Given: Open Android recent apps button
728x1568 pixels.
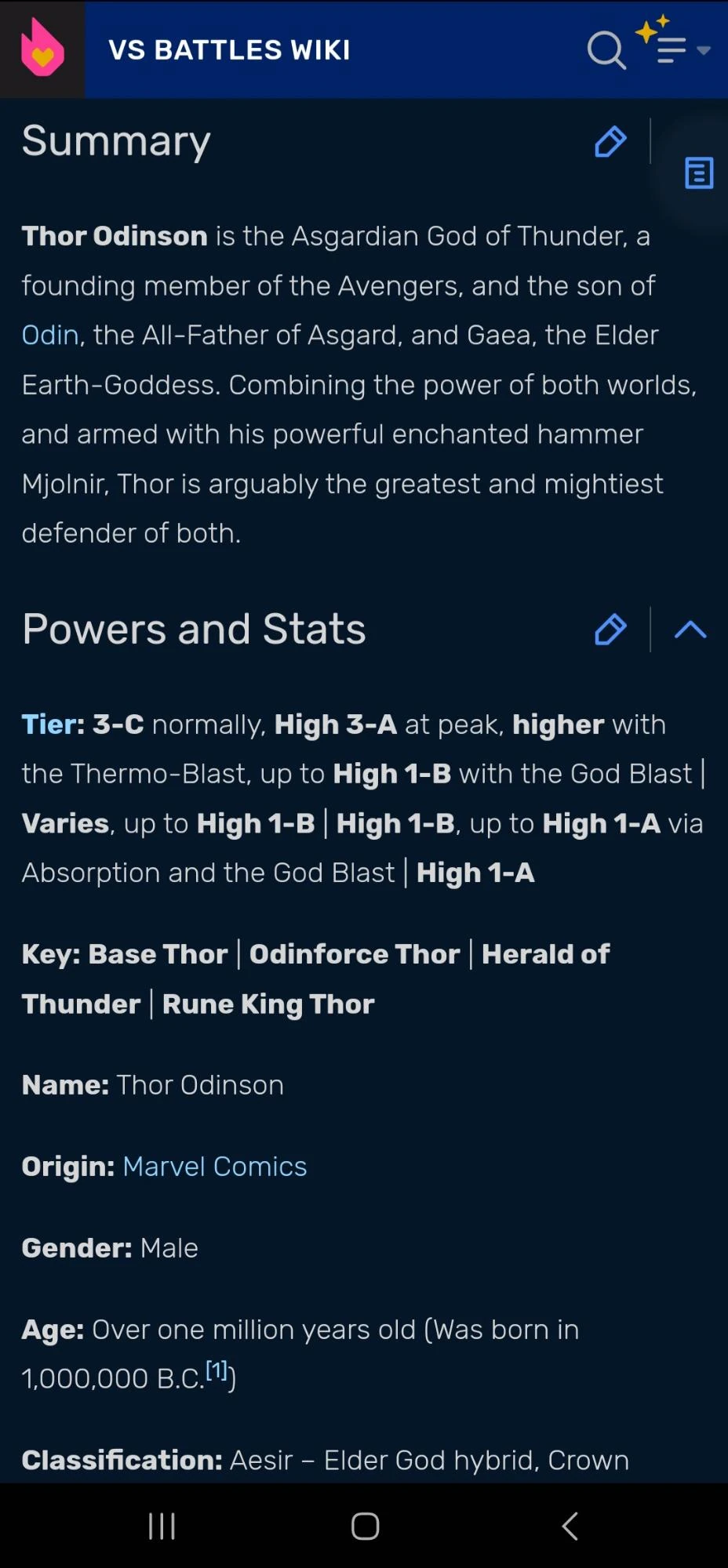Looking at the screenshot, I should [x=161, y=1526].
